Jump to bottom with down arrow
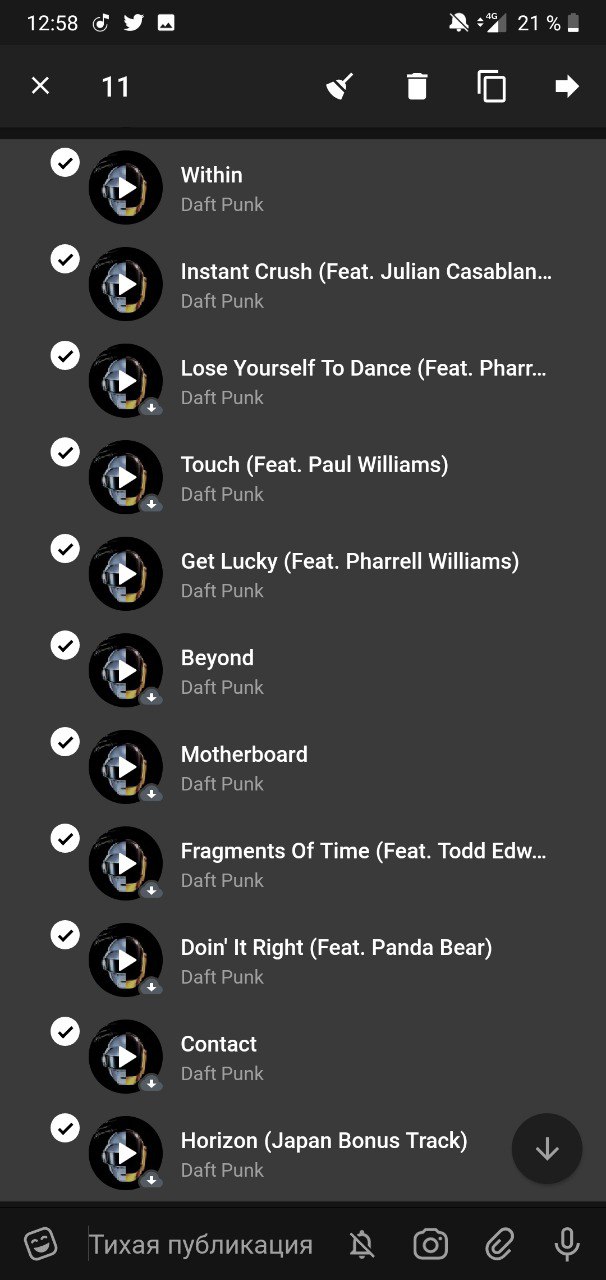This screenshot has height=1280, width=606. [x=547, y=1149]
